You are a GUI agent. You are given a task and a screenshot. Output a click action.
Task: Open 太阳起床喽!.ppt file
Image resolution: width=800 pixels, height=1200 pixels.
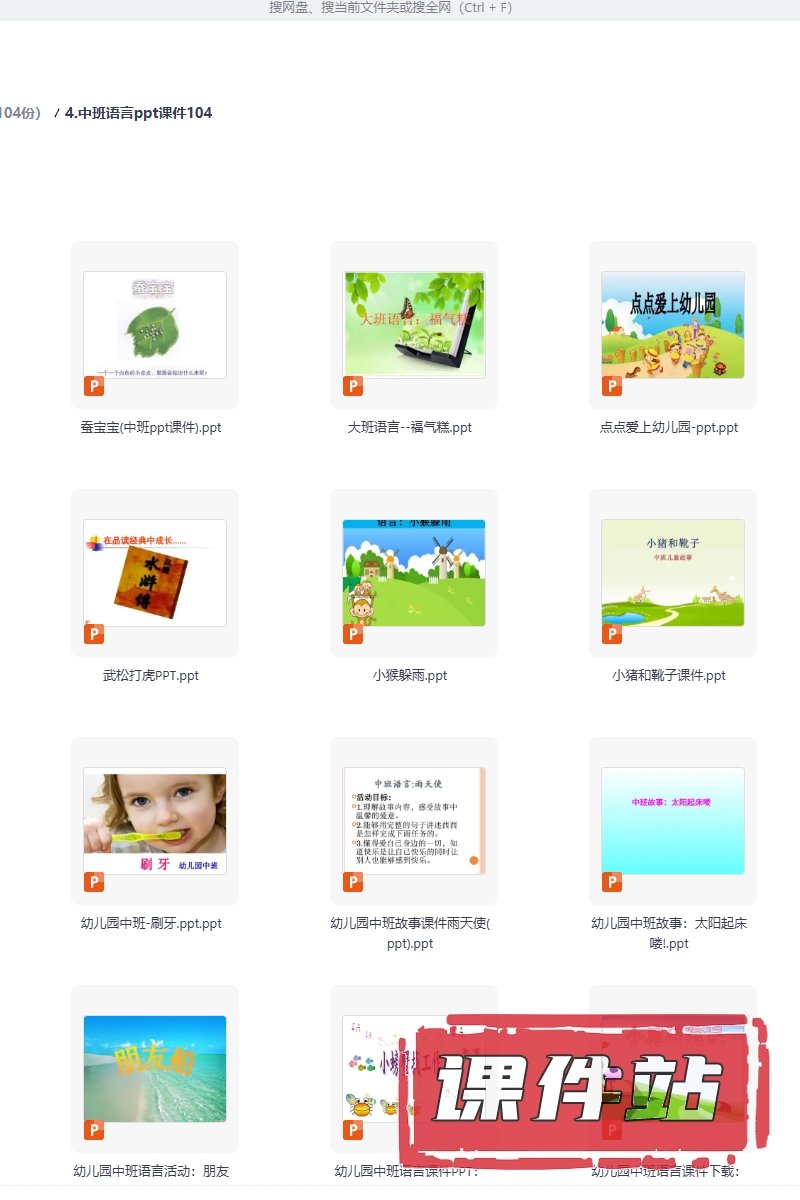(673, 821)
